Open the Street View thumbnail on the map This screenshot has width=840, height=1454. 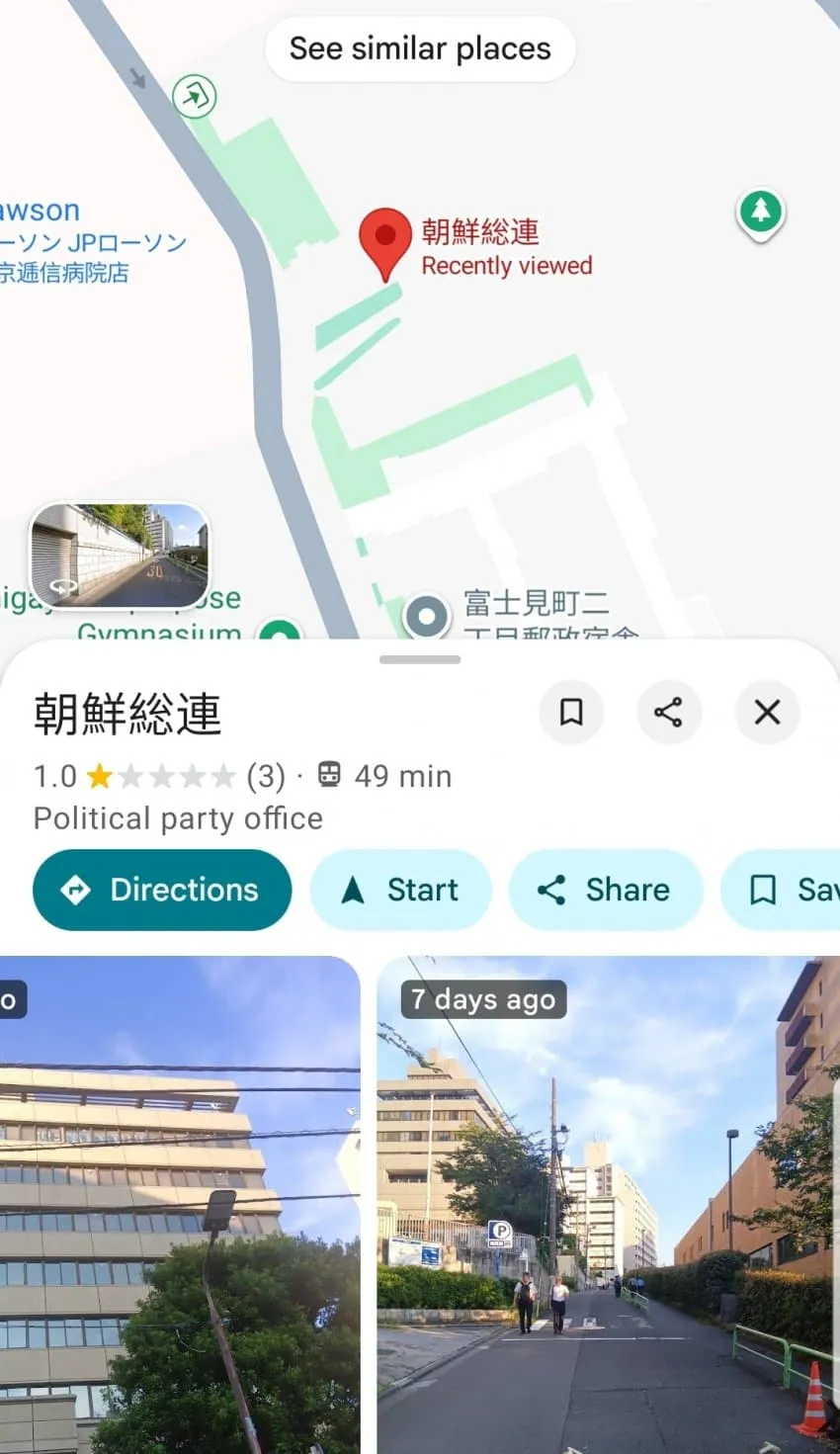click(120, 556)
